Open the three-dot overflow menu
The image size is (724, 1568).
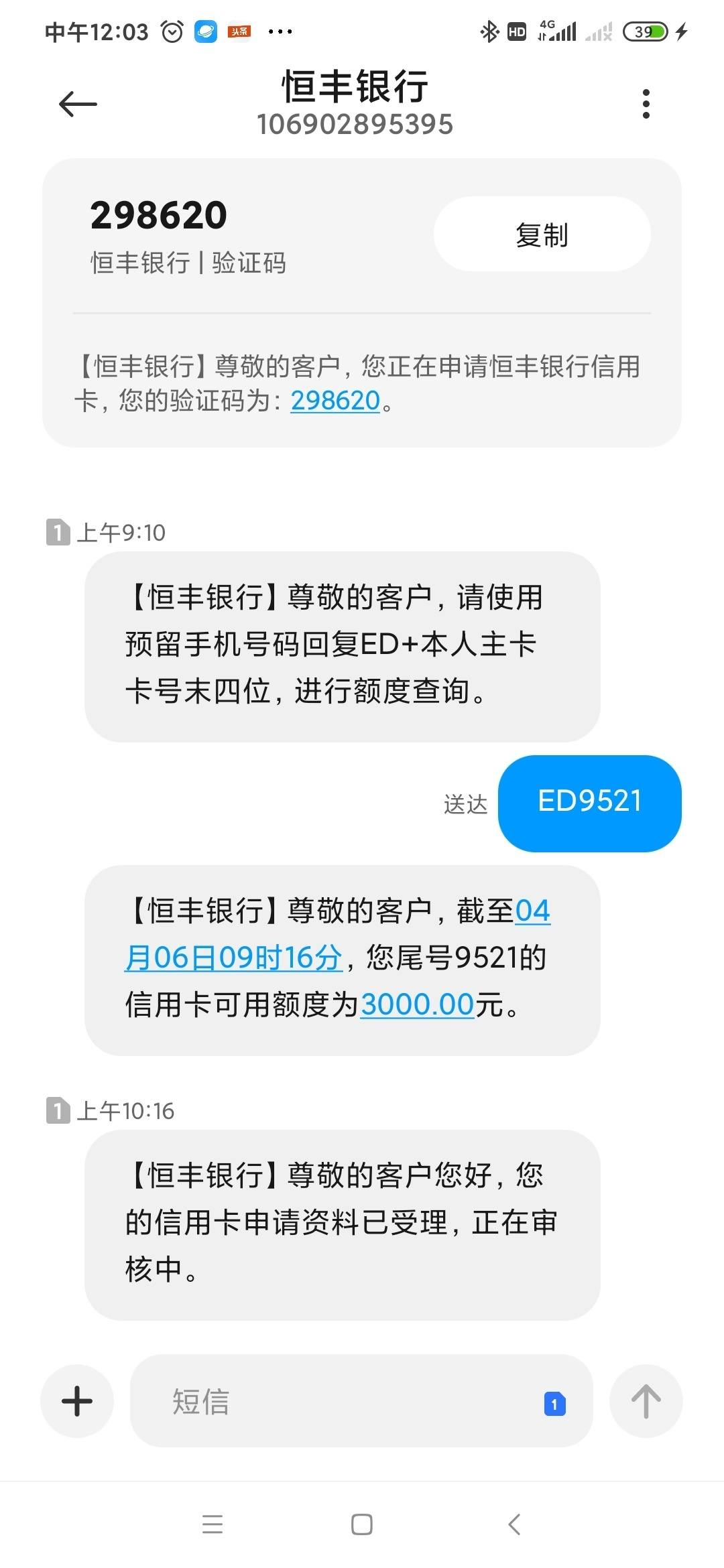coord(646,104)
